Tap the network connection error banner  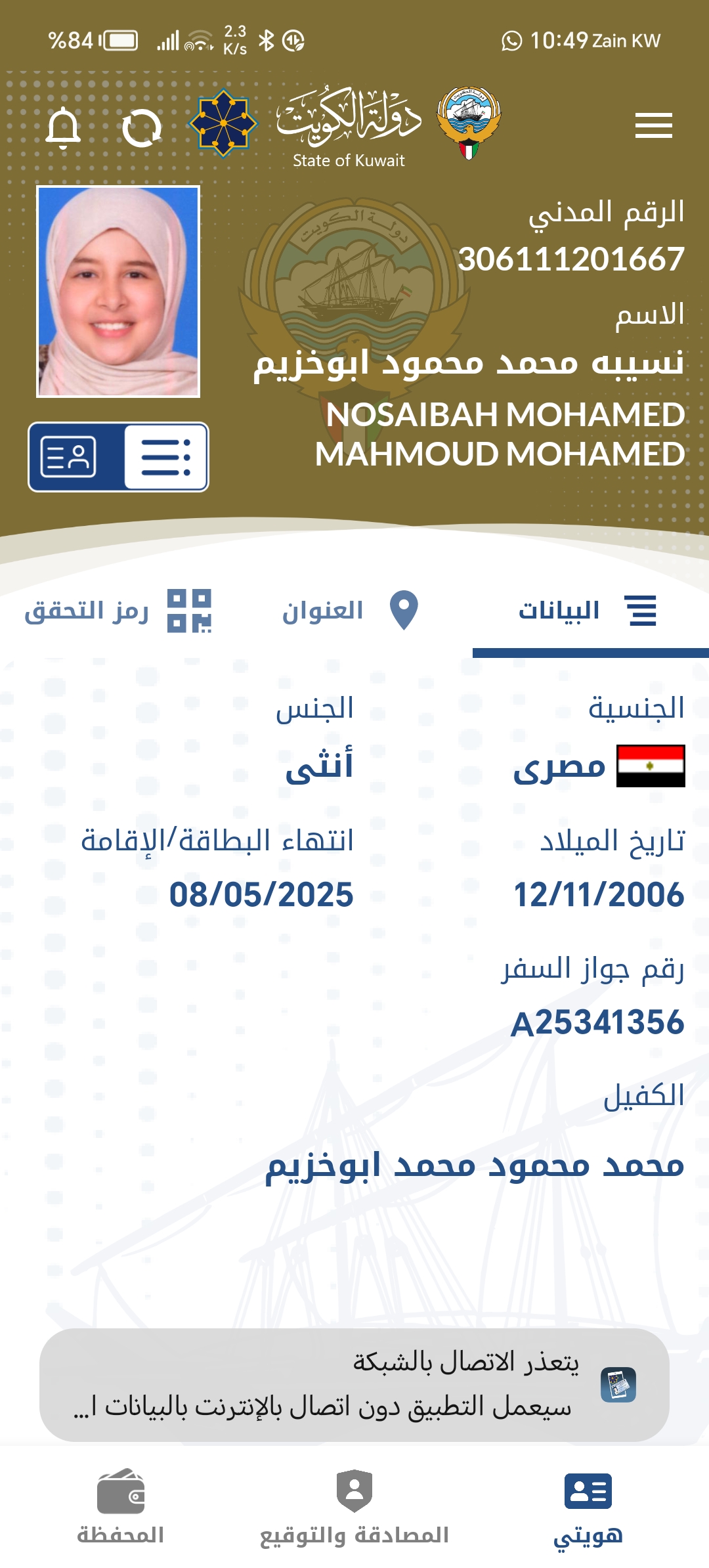click(354, 1385)
